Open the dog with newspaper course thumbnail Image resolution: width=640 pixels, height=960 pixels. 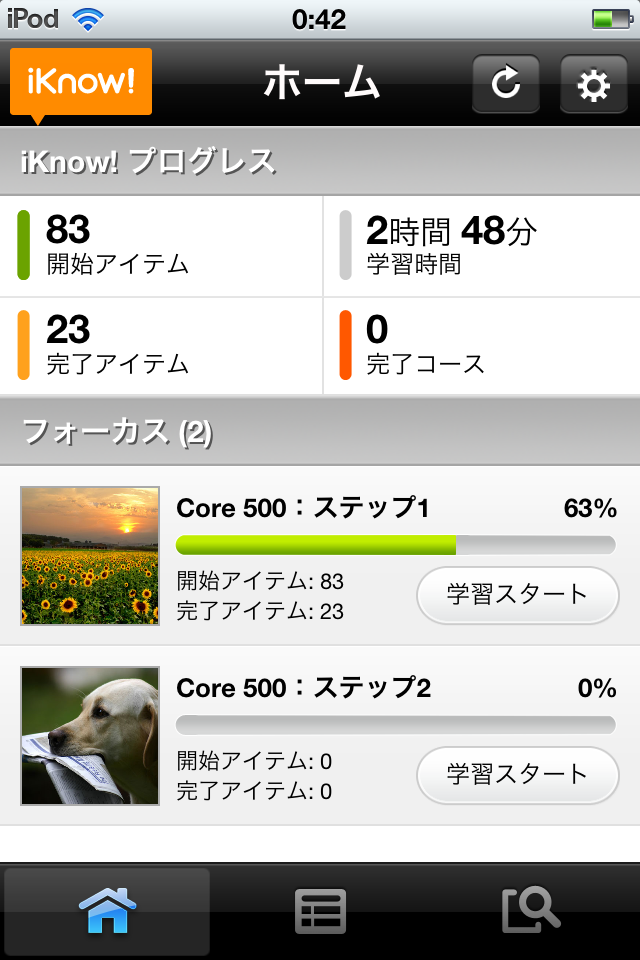[x=90, y=736]
